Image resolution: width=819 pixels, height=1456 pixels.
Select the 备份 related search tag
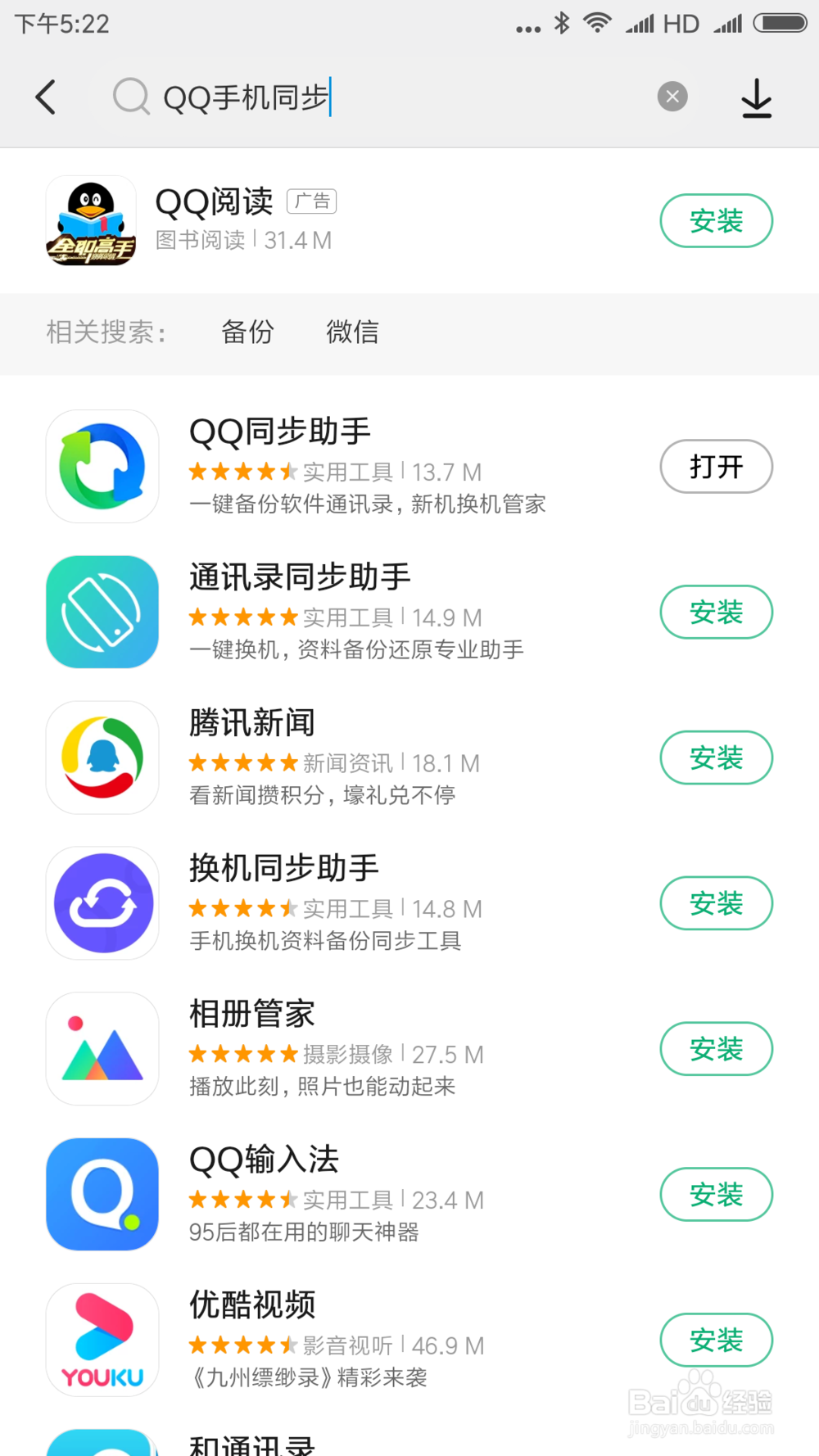[247, 332]
